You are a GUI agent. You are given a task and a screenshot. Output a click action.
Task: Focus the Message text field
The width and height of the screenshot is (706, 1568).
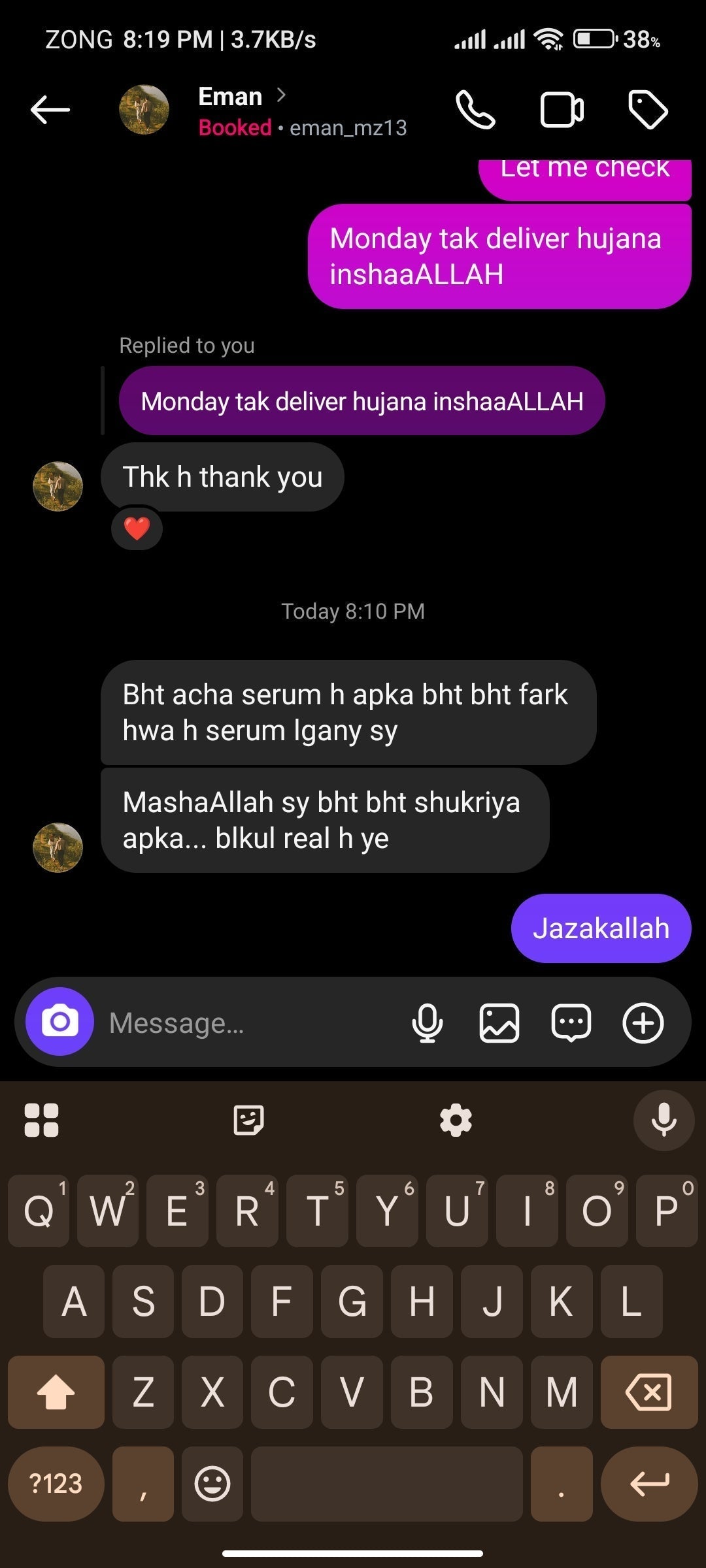248,1022
